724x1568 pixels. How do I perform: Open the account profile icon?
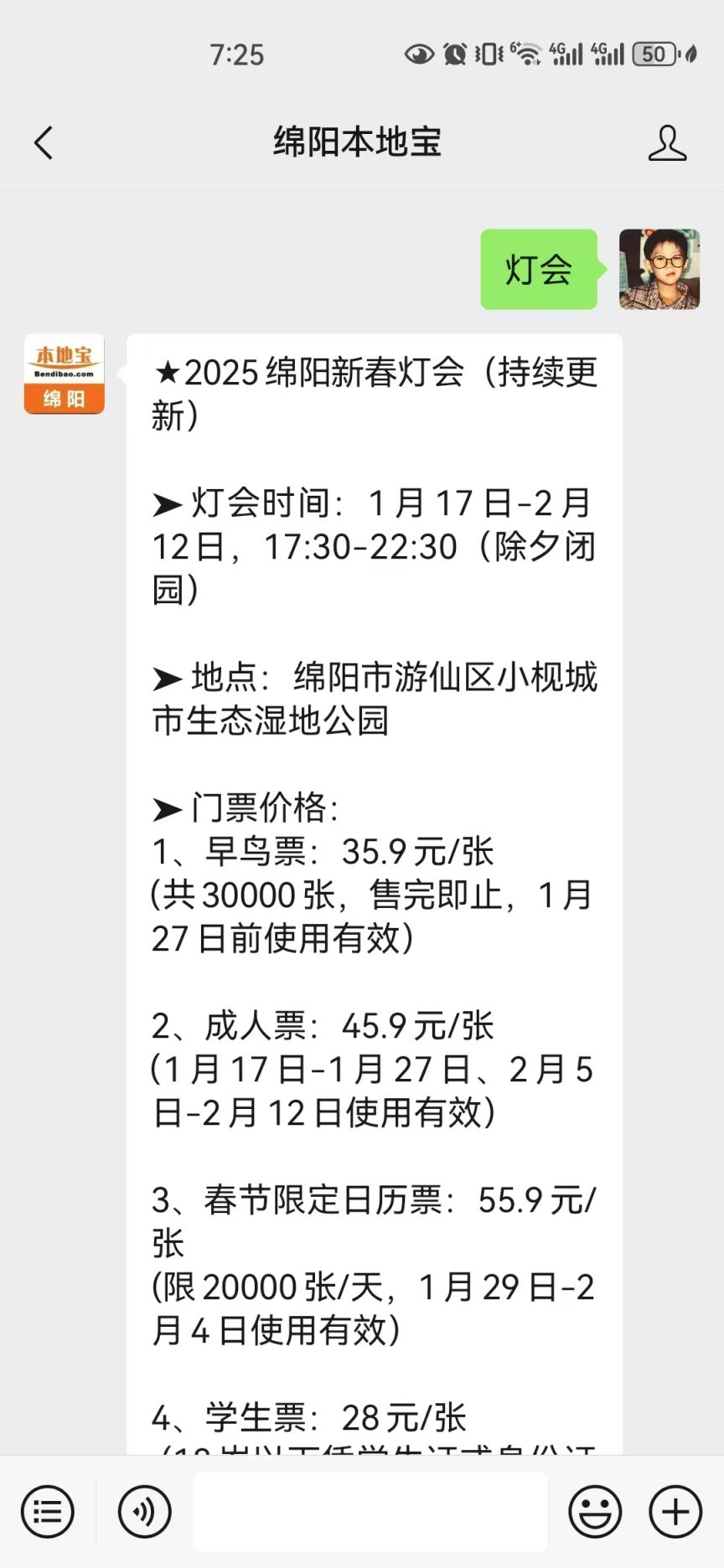tap(667, 142)
